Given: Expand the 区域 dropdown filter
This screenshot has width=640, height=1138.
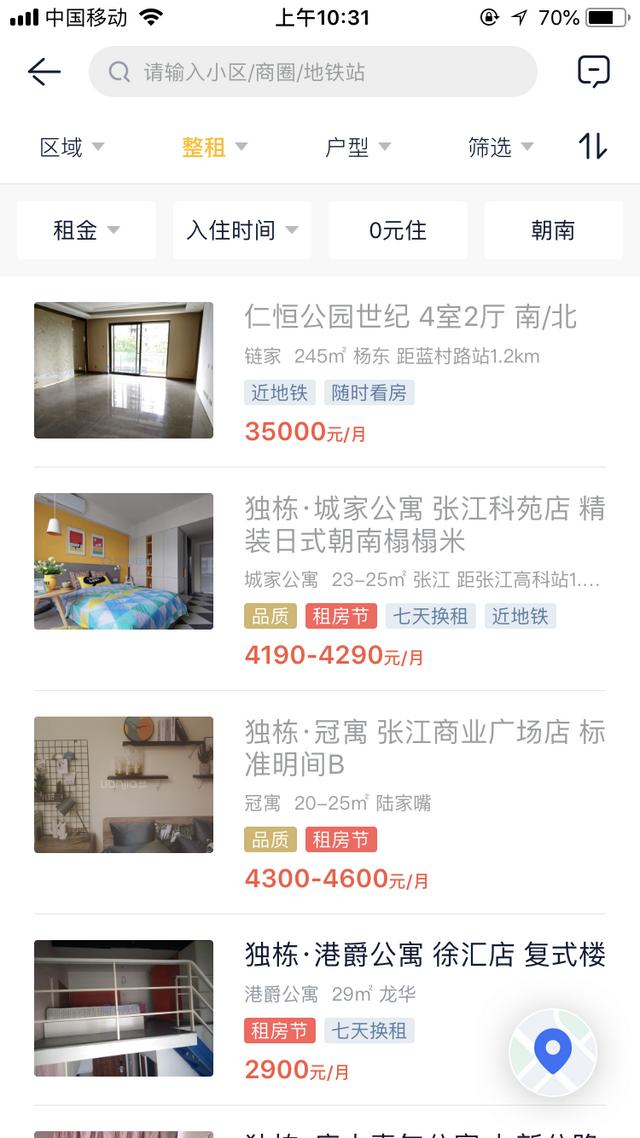Looking at the screenshot, I should click(x=72, y=148).
